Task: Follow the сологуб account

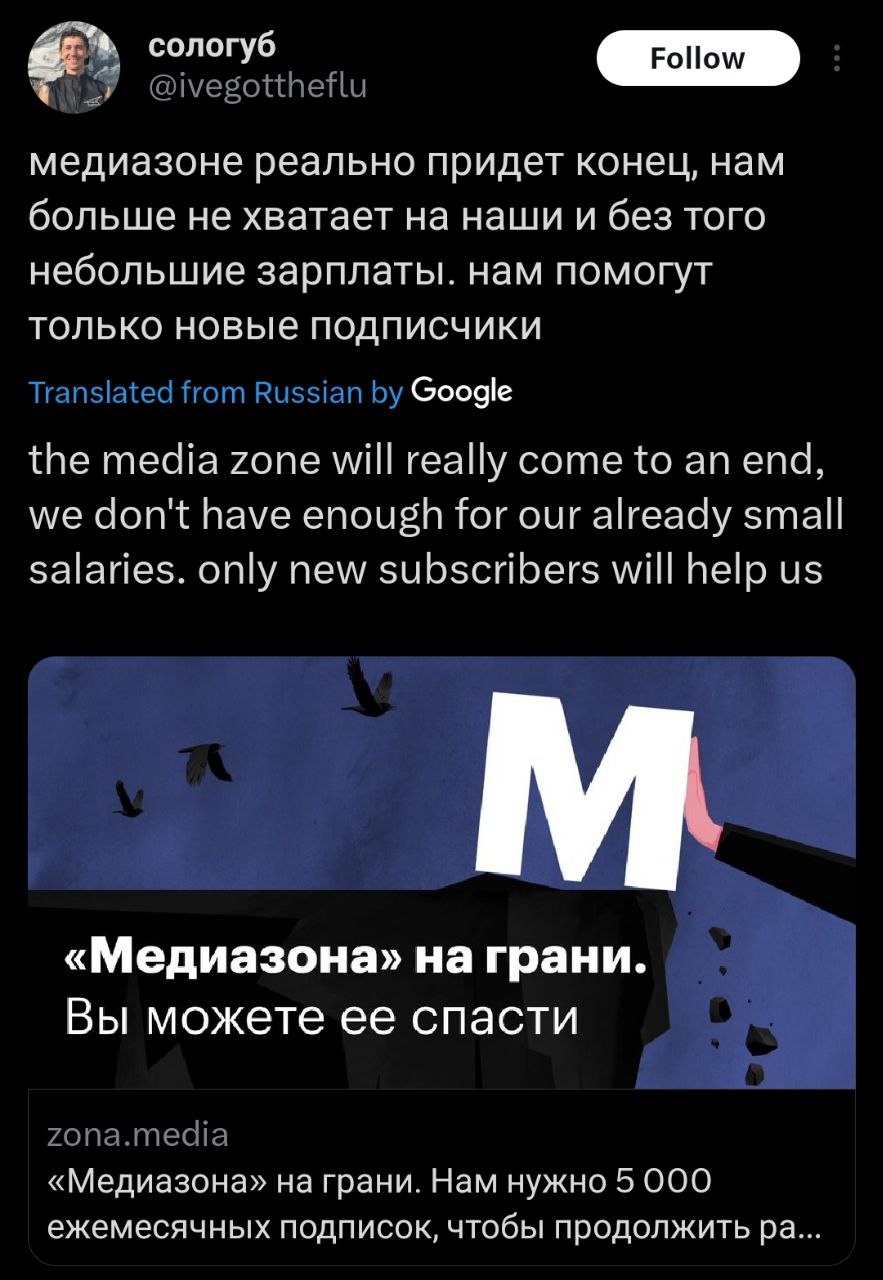Action: tap(697, 59)
